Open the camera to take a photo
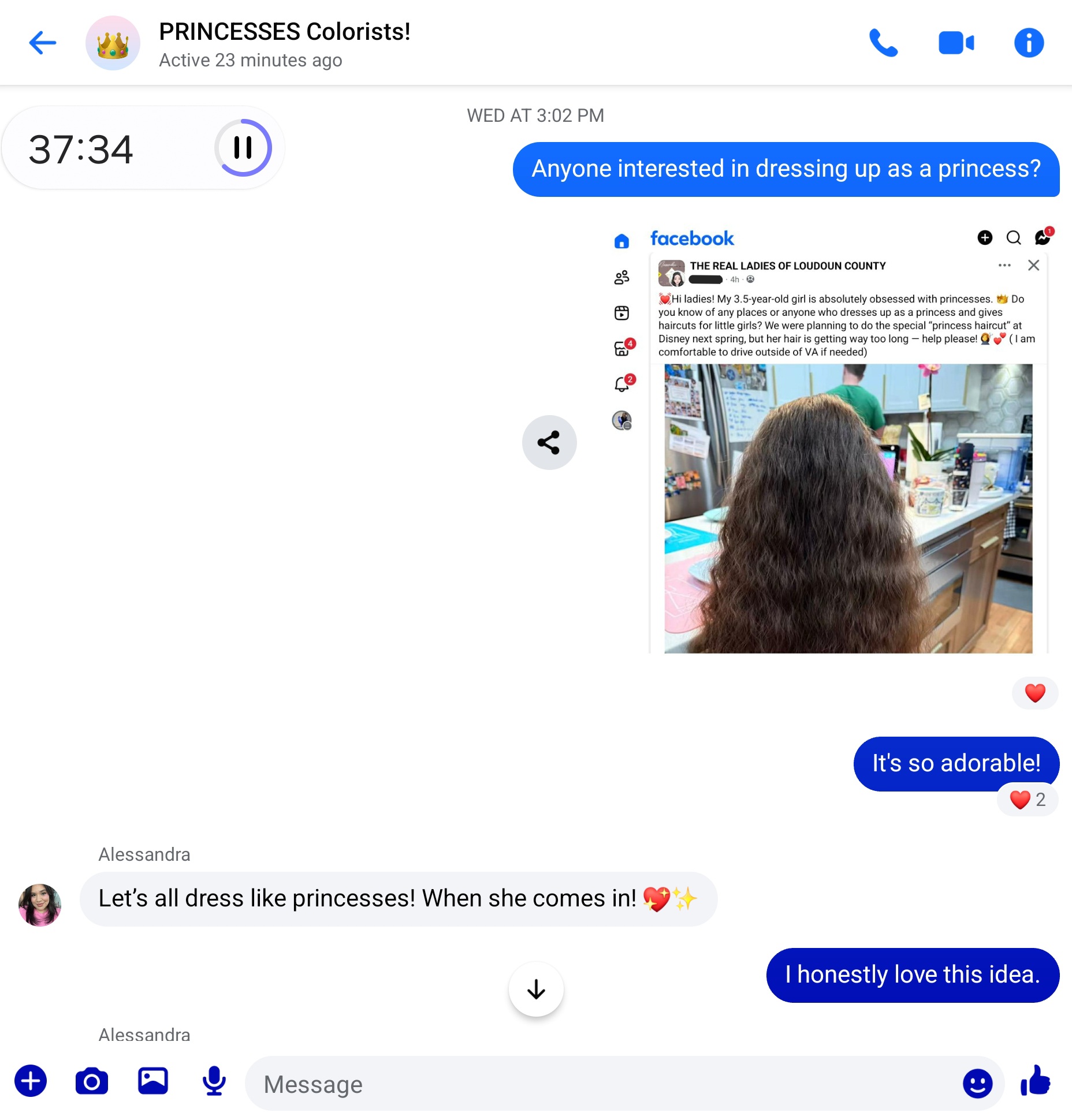This screenshot has height=1120, width=1072. (x=92, y=1081)
